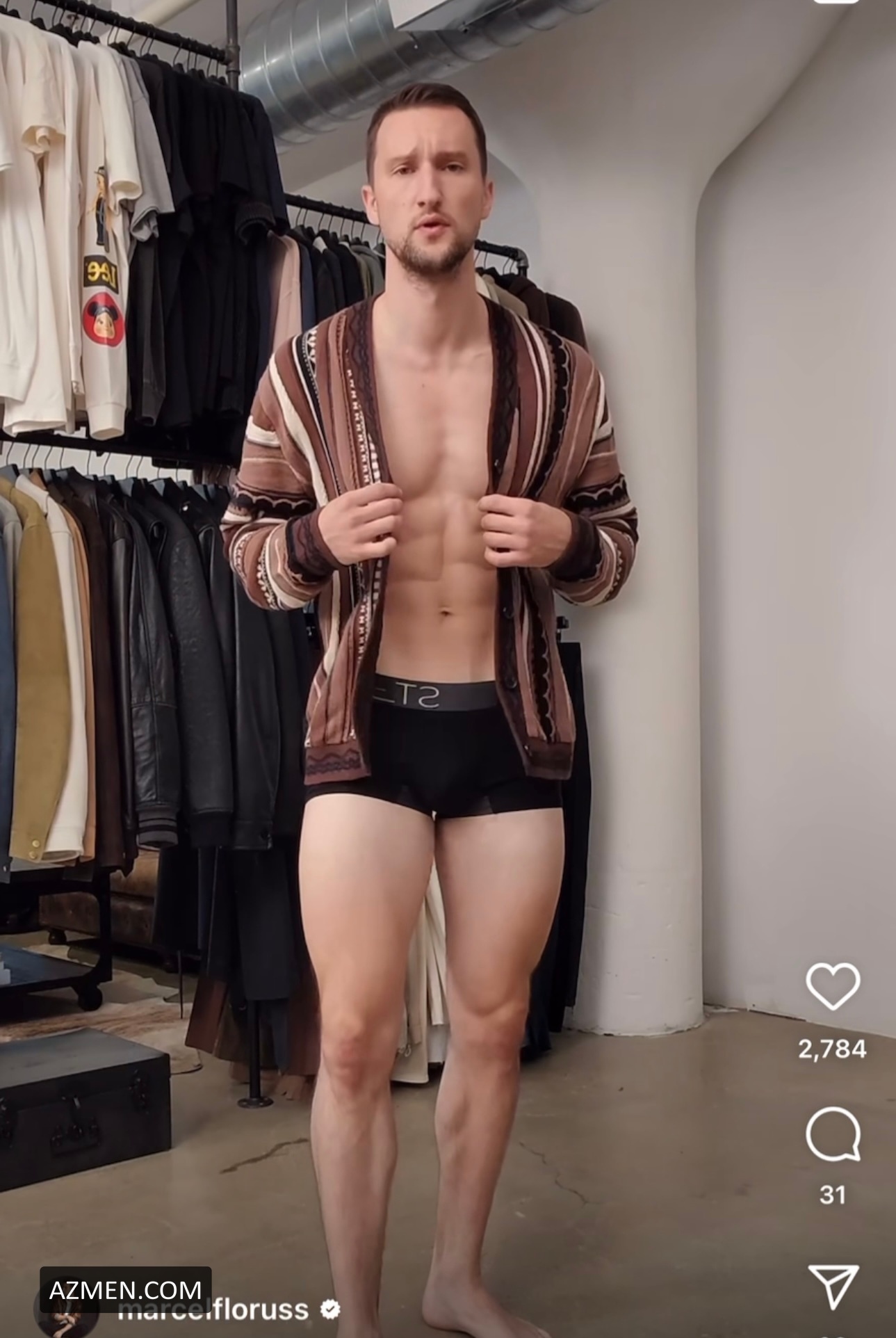Screen dimensions: 896x1338
Task: Open the comments on this reel
Action: 833,1134
